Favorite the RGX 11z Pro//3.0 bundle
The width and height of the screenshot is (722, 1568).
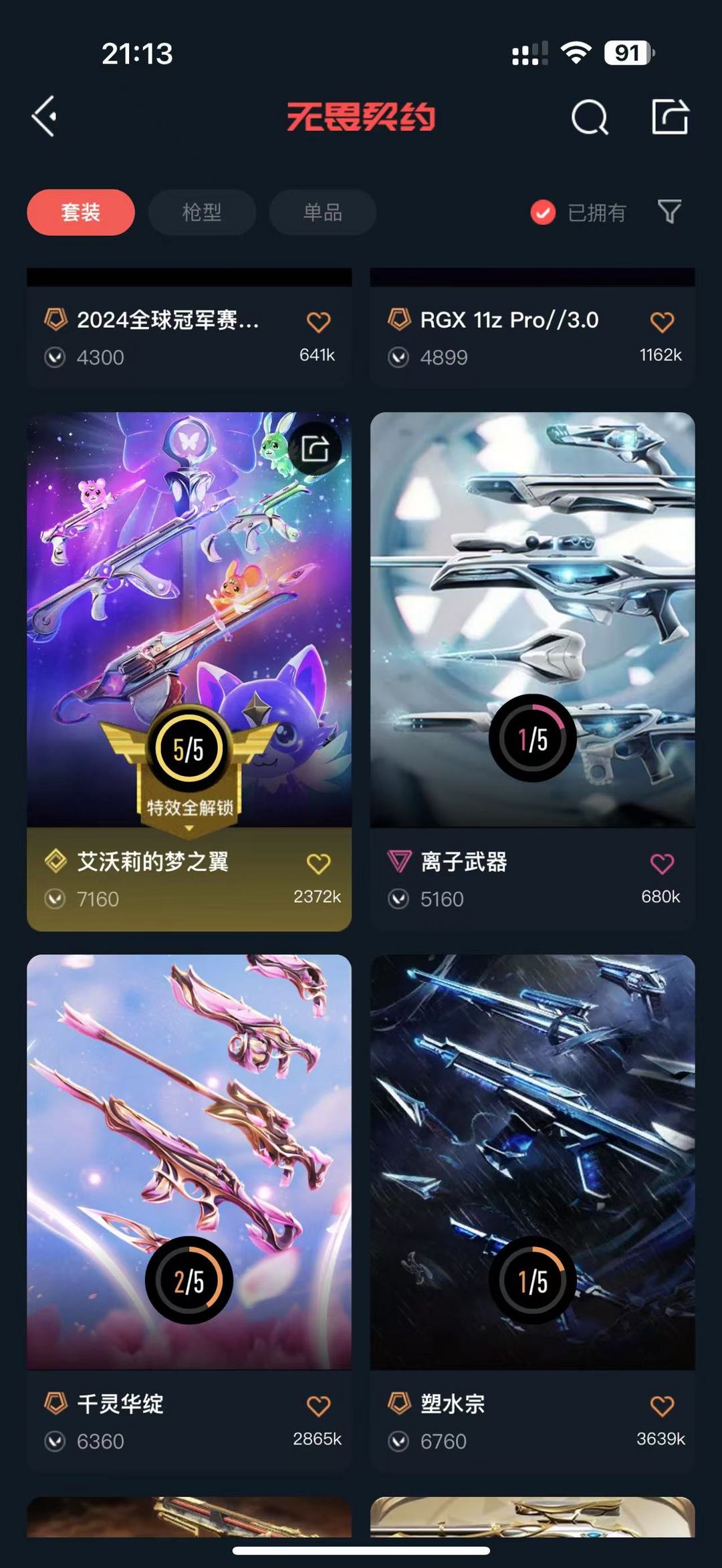[662, 322]
